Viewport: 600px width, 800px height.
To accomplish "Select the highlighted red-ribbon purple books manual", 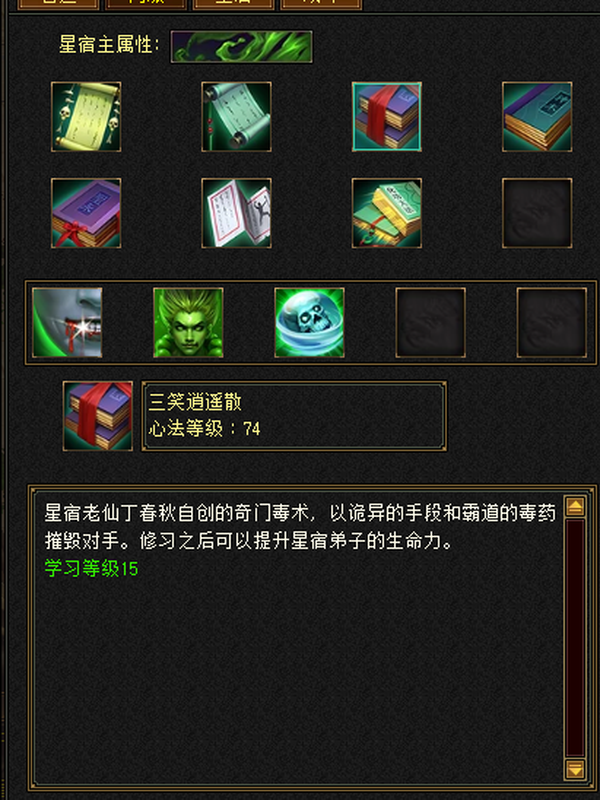I will [x=387, y=117].
